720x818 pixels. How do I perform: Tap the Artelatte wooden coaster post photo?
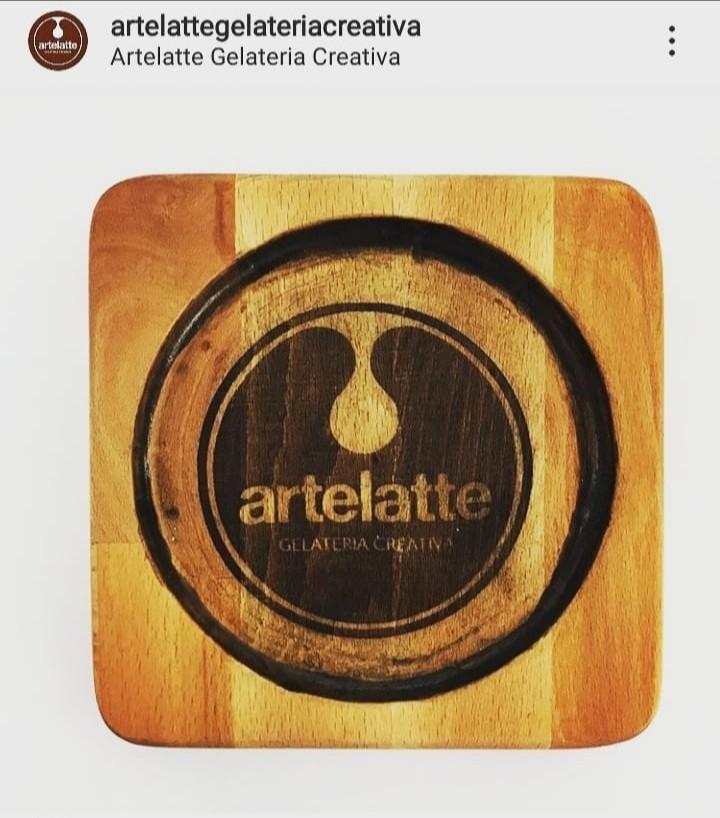point(375,460)
